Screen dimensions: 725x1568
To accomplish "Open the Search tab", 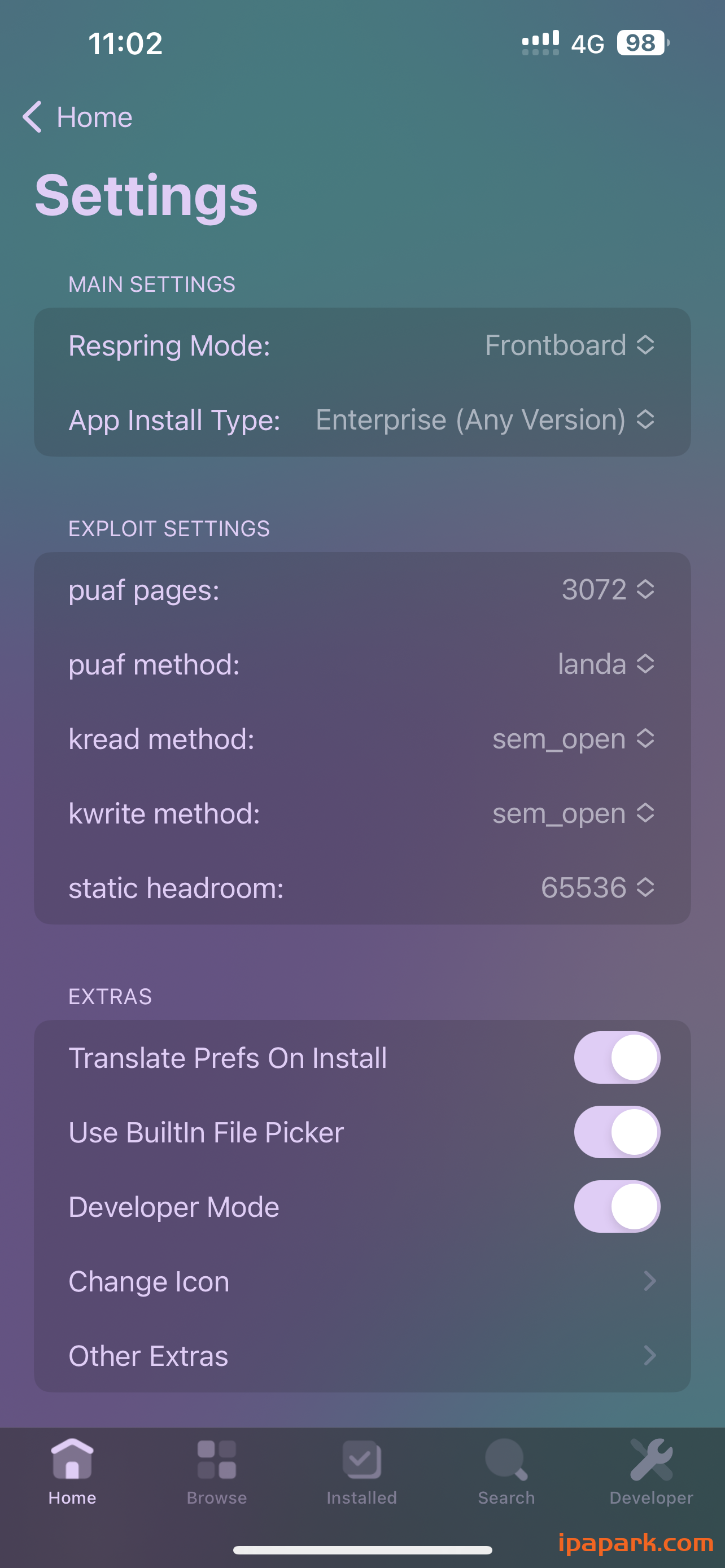I will 506,1472.
